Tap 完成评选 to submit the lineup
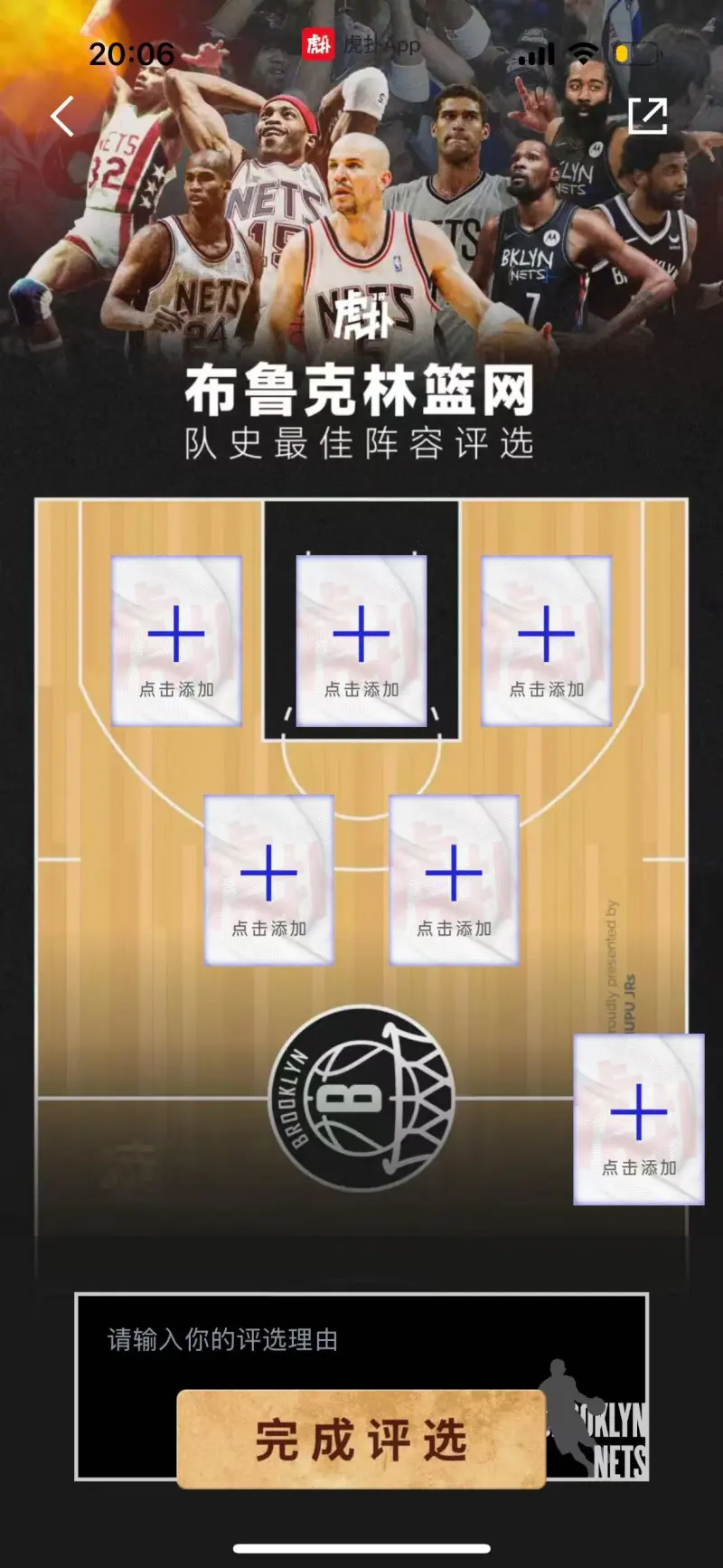 pos(361,1440)
